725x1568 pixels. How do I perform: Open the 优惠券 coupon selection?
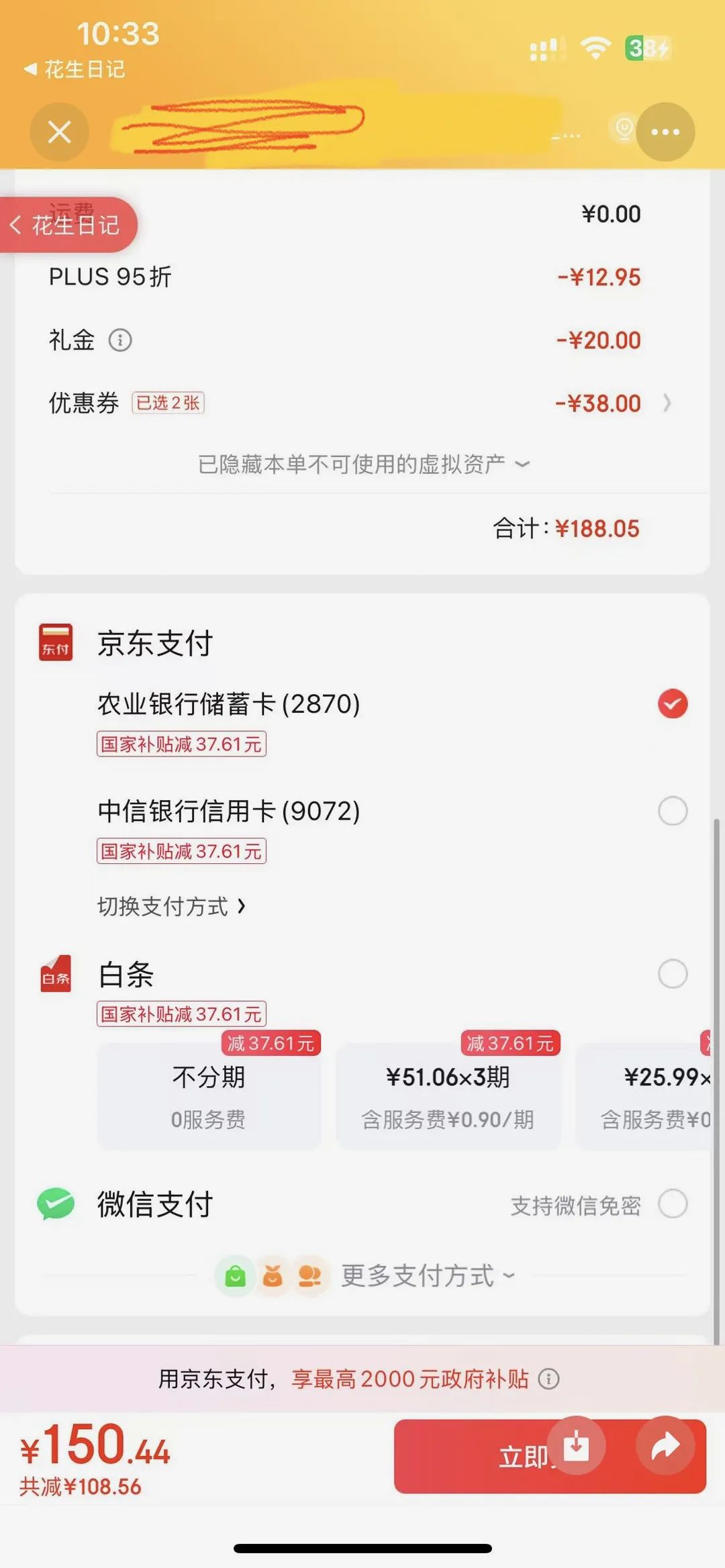point(666,403)
